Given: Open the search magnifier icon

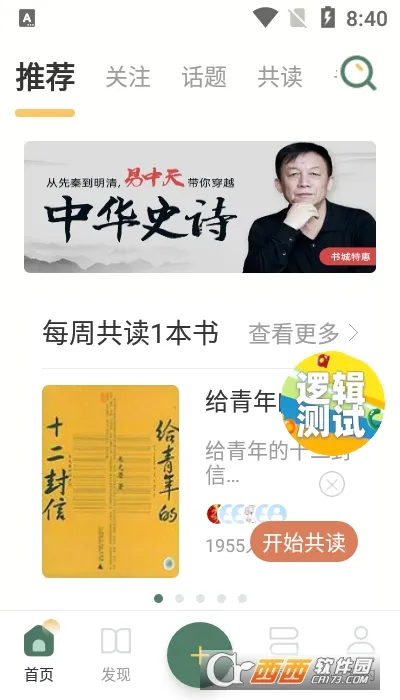Looking at the screenshot, I should point(358,74).
